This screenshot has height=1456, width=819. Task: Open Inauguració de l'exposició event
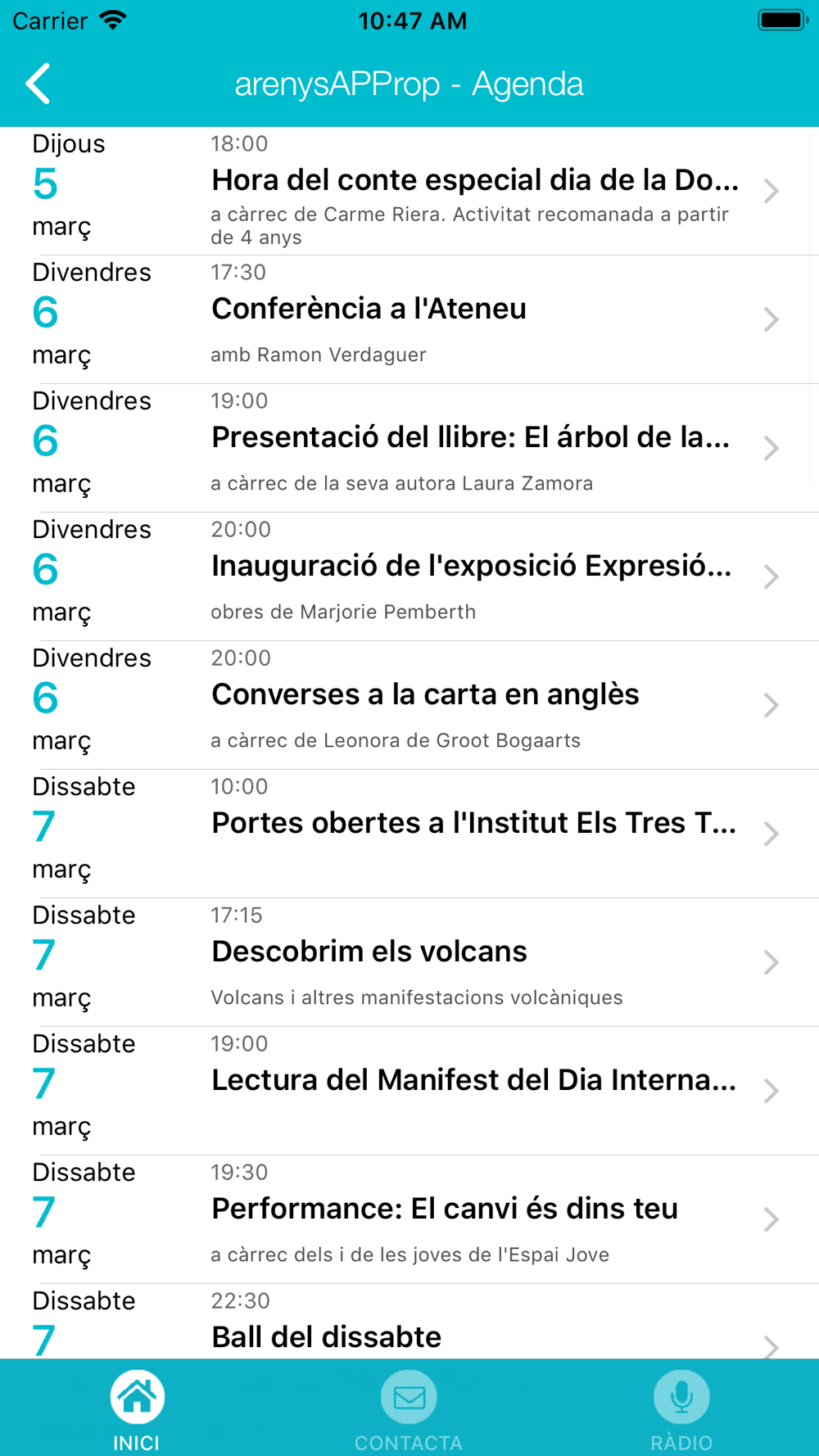tap(409, 577)
